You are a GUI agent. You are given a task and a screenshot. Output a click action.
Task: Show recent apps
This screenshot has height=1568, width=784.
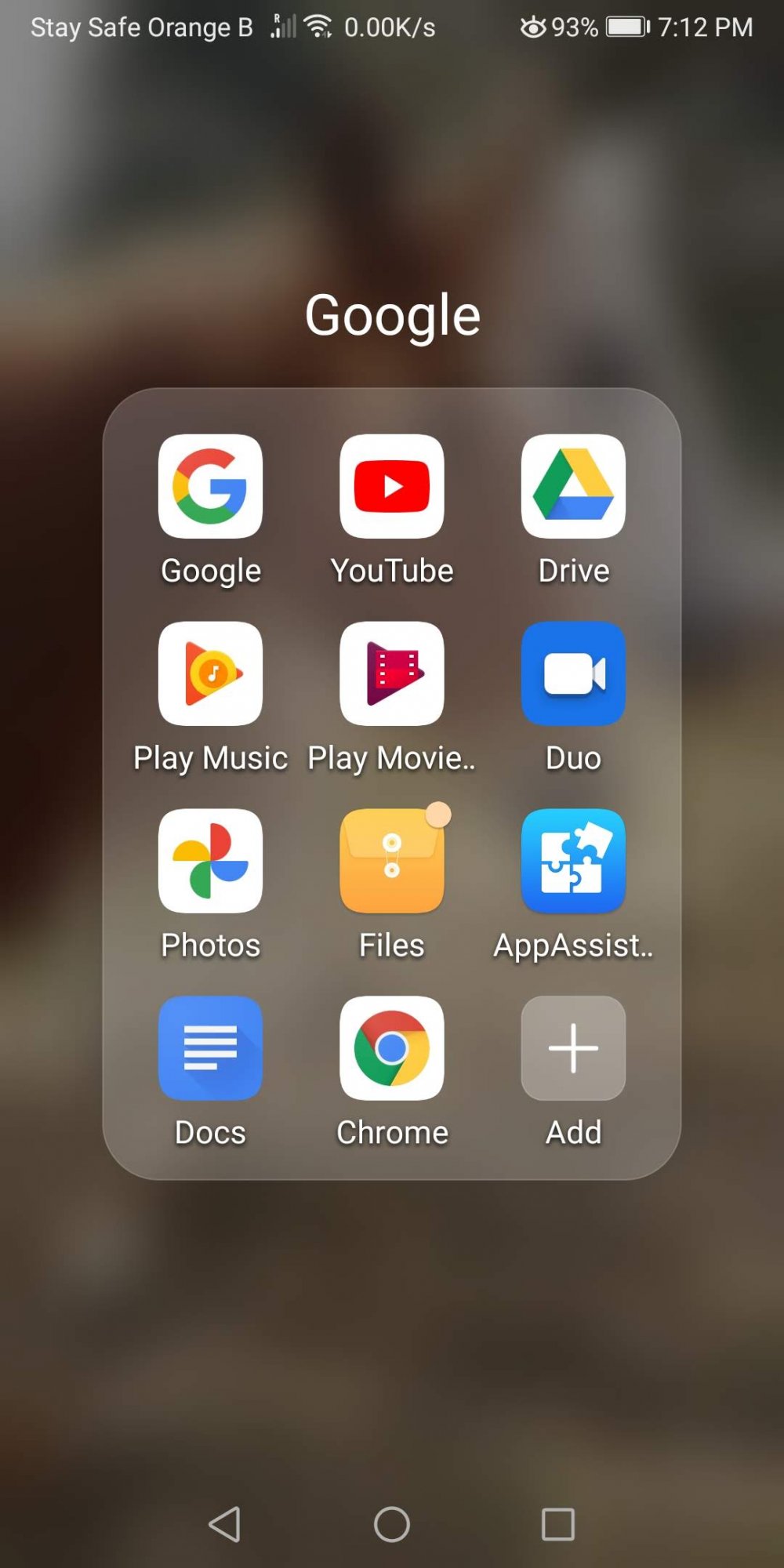(558, 1524)
